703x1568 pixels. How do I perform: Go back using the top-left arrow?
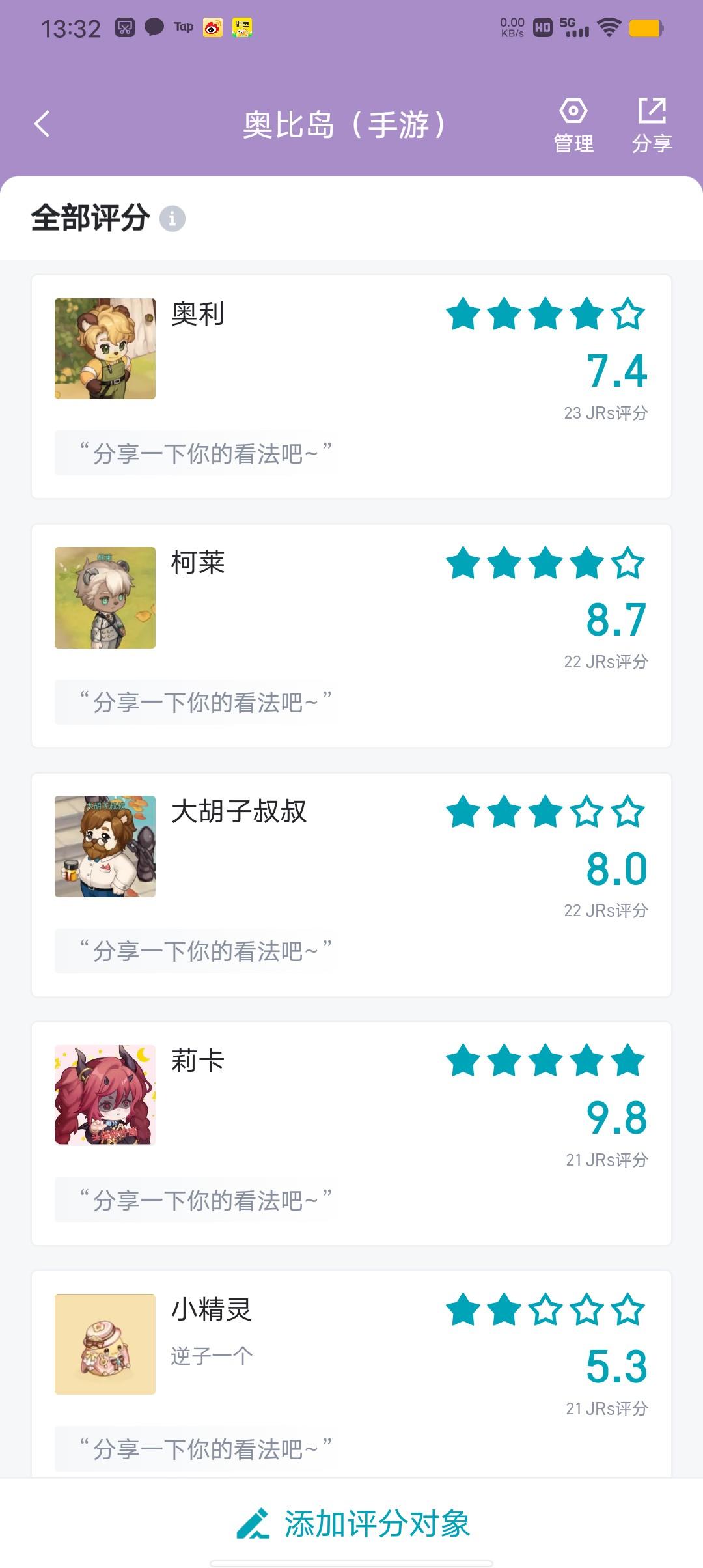[x=42, y=124]
